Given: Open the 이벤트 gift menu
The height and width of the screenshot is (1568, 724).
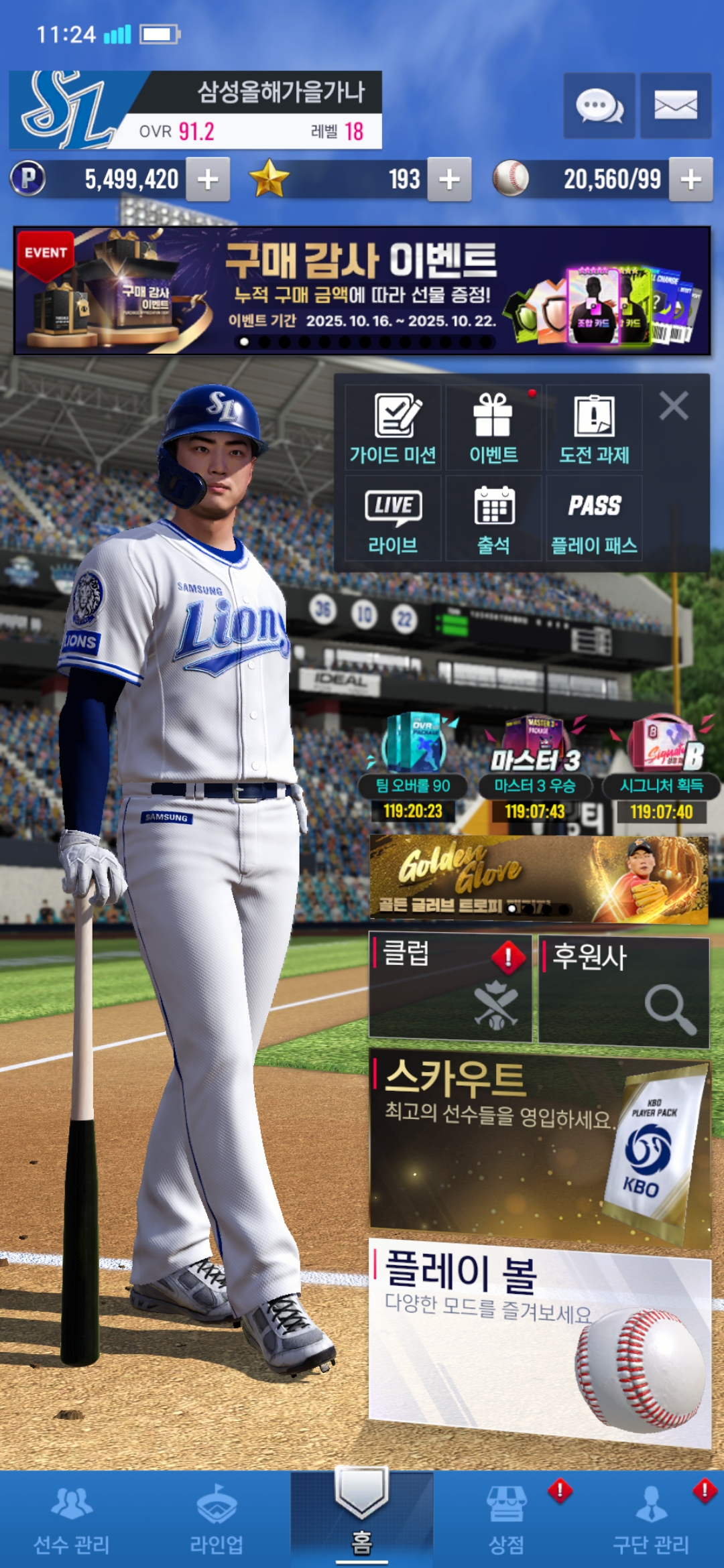Looking at the screenshot, I should [493, 428].
